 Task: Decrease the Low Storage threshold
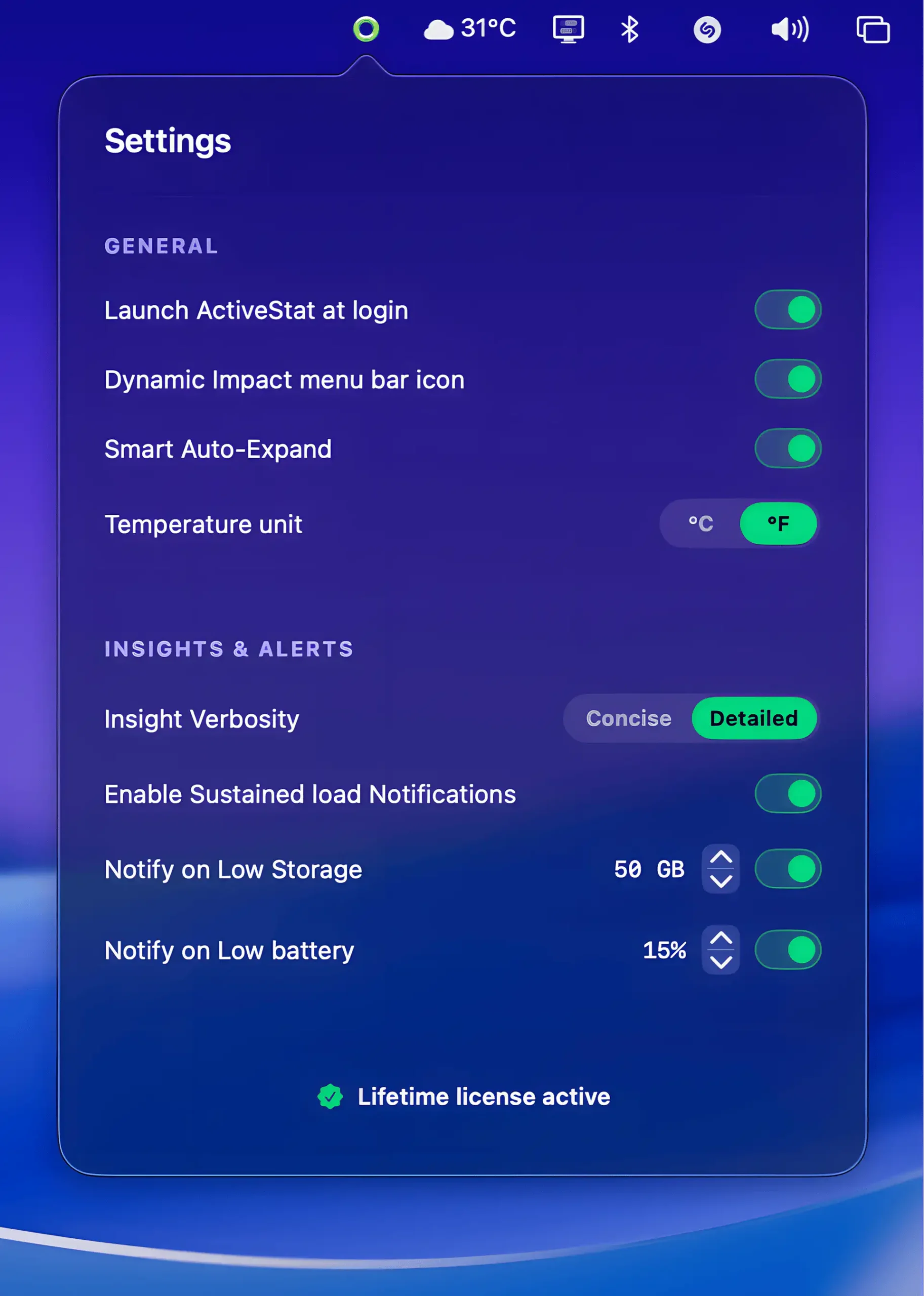point(721,881)
